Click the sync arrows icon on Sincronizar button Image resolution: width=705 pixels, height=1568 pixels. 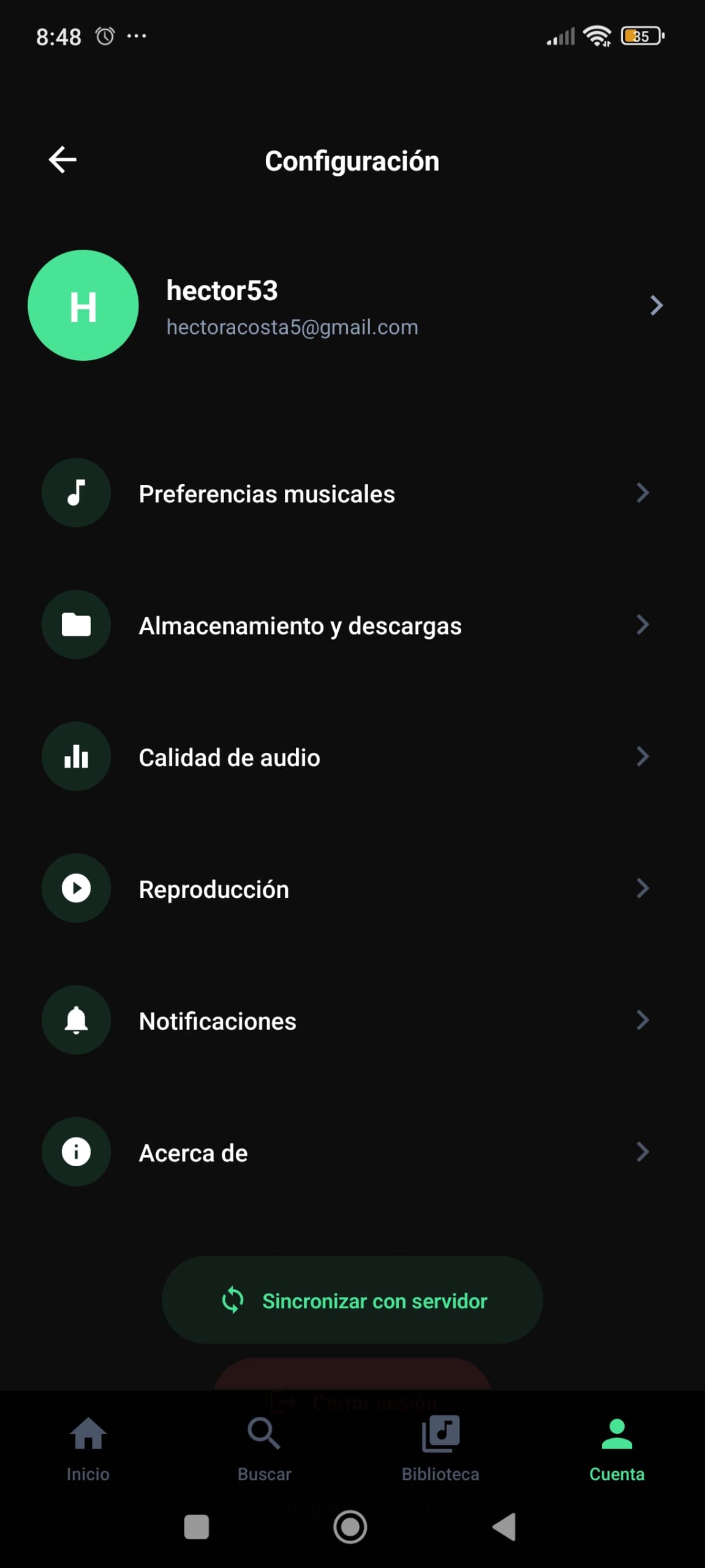(x=233, y=1300)
